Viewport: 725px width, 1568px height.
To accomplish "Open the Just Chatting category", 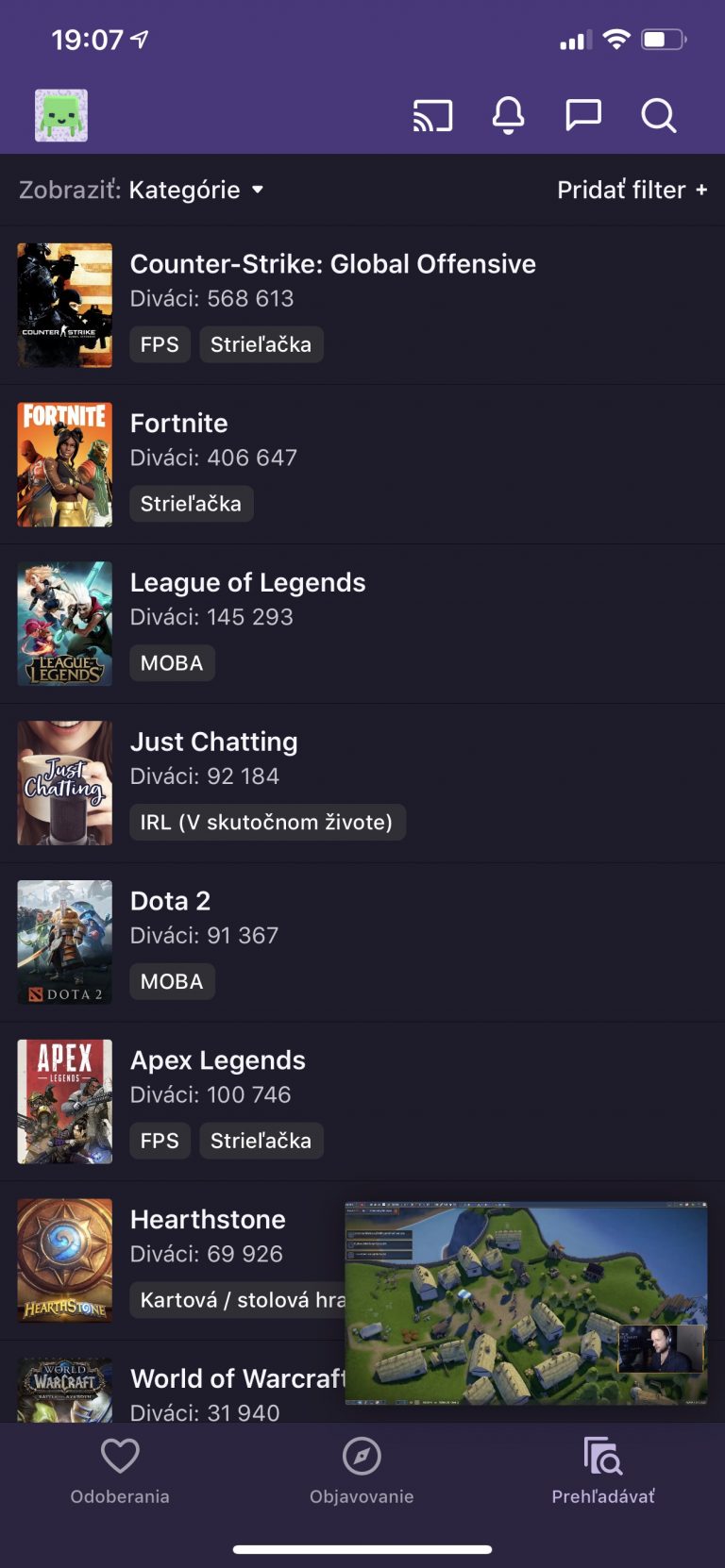I will (x=362, y=783).
